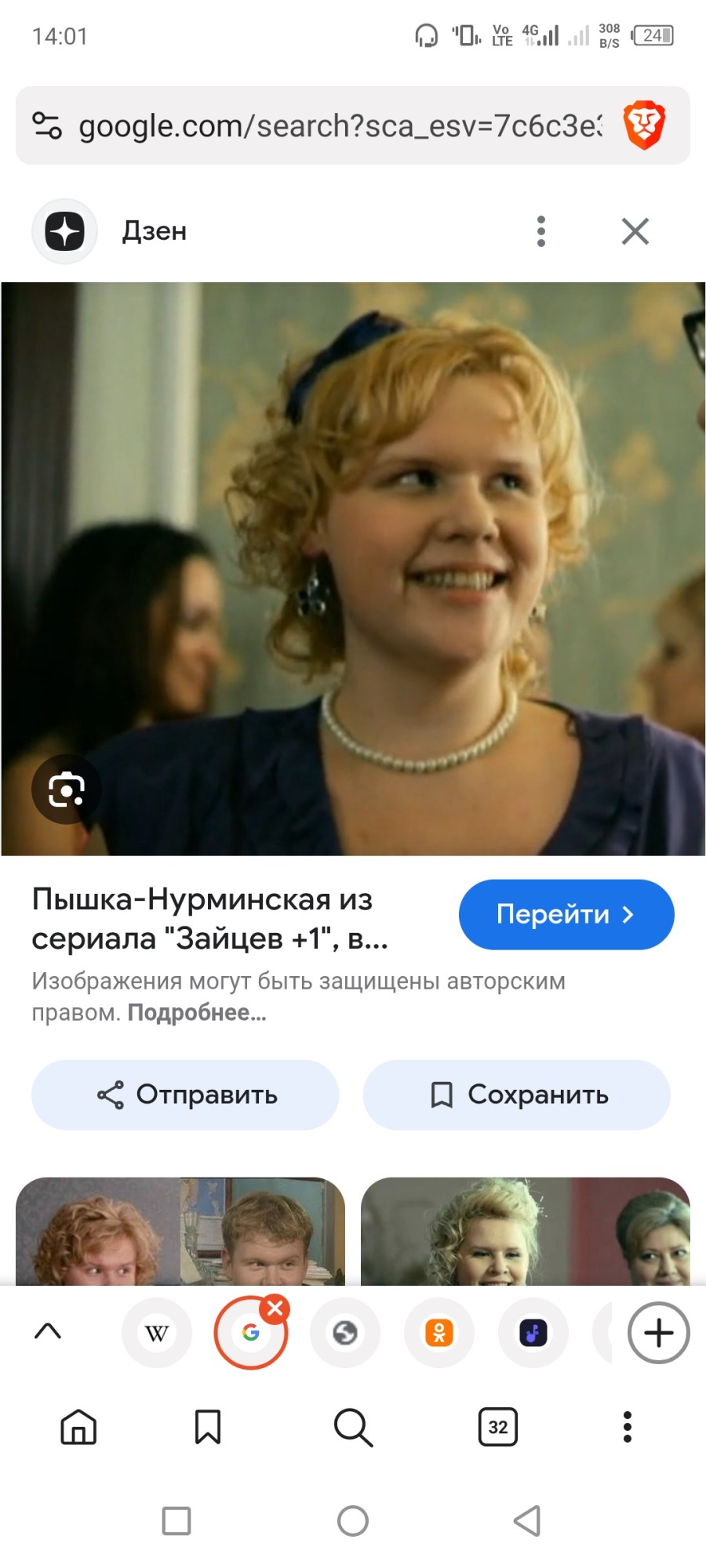The image size is (706, 1568).
Task: Open the tab switcher showing 32 tabs
Action: coord(498,1427)
